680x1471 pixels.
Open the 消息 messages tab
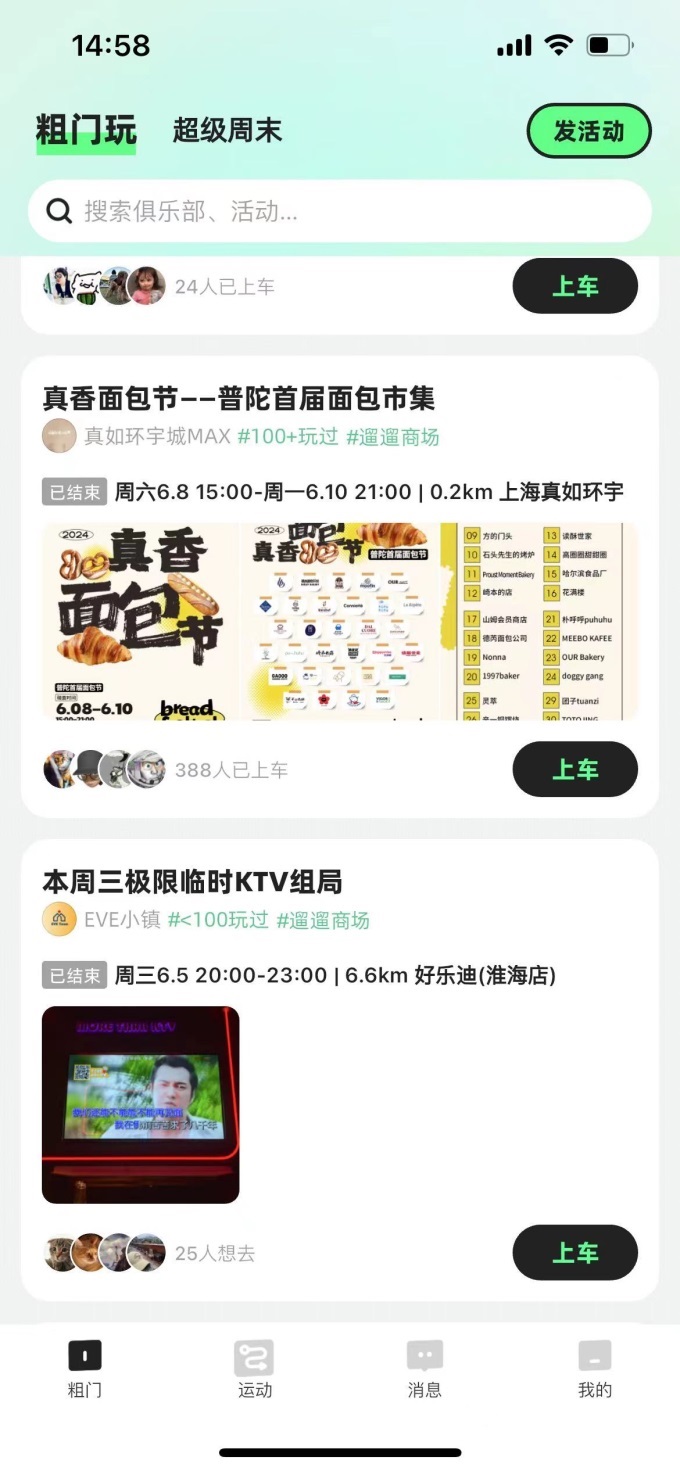pos(425,1369)
